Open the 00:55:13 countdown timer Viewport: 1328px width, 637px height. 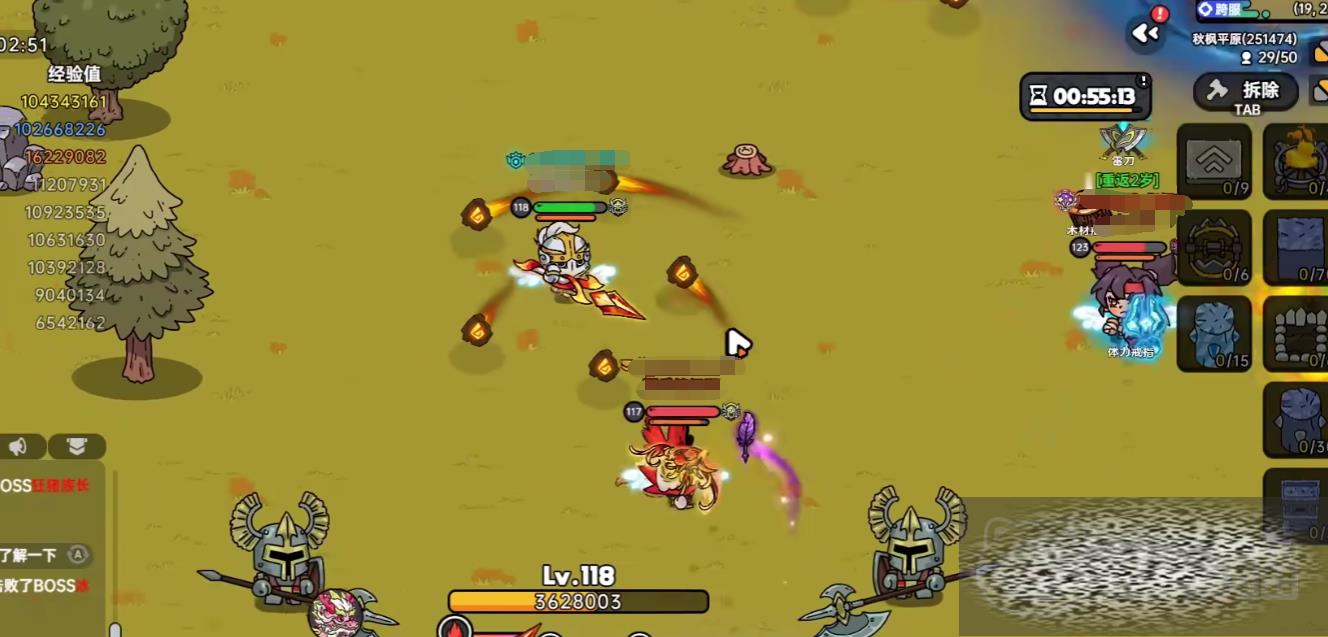pos(1085,96)
